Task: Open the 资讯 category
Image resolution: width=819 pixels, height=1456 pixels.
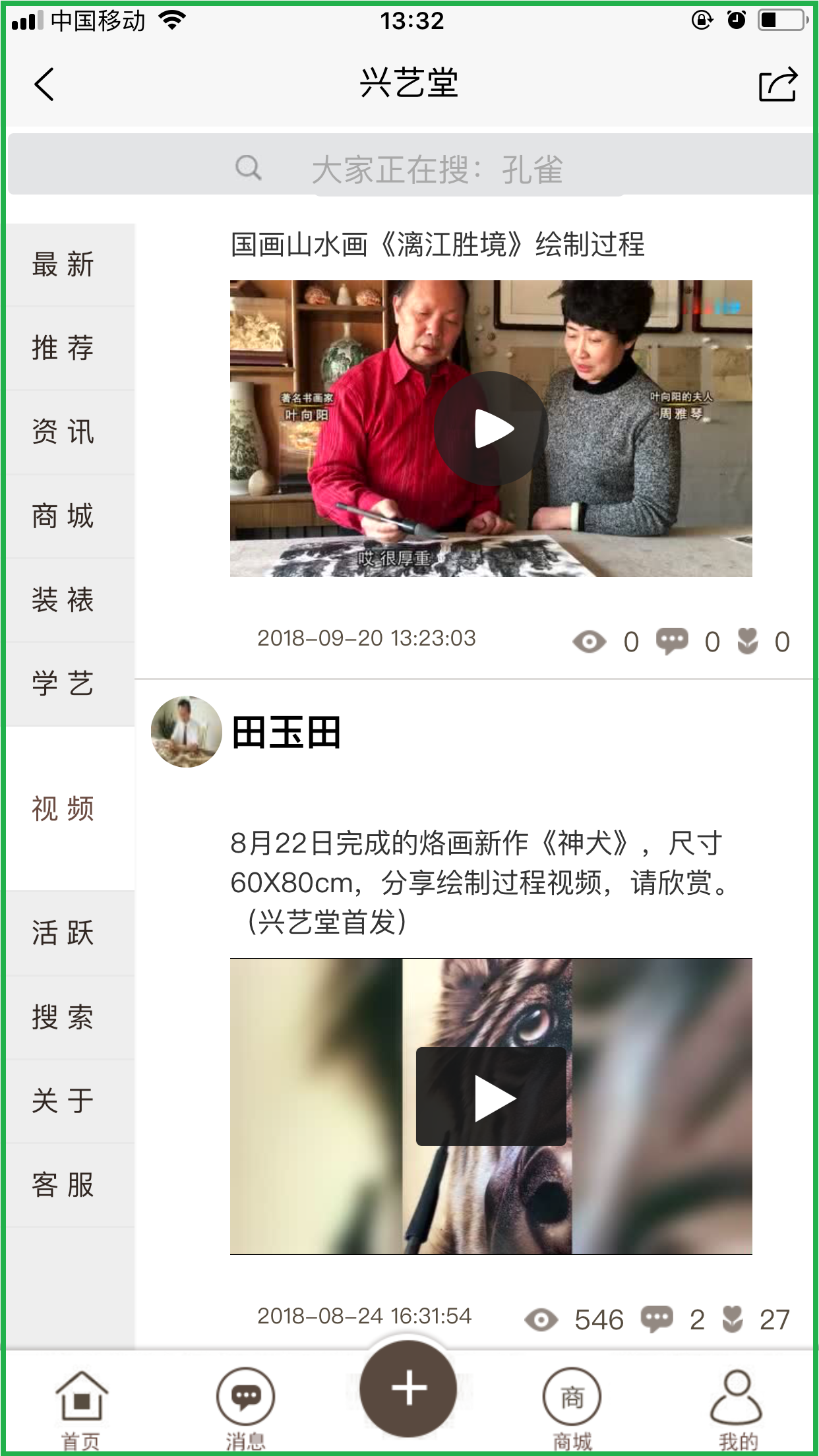Action: pos(64,433)
